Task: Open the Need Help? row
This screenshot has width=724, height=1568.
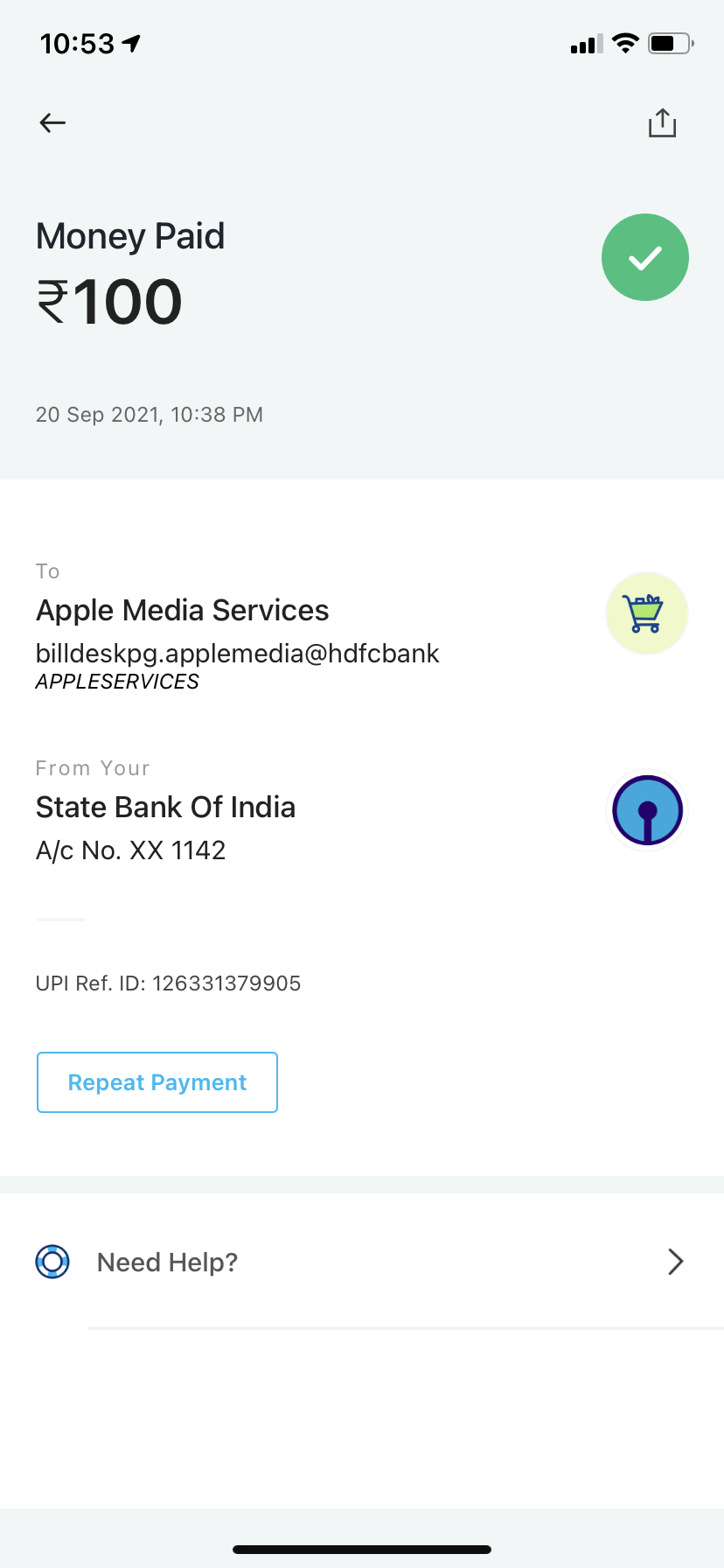Action: [x=362, y=1262]
